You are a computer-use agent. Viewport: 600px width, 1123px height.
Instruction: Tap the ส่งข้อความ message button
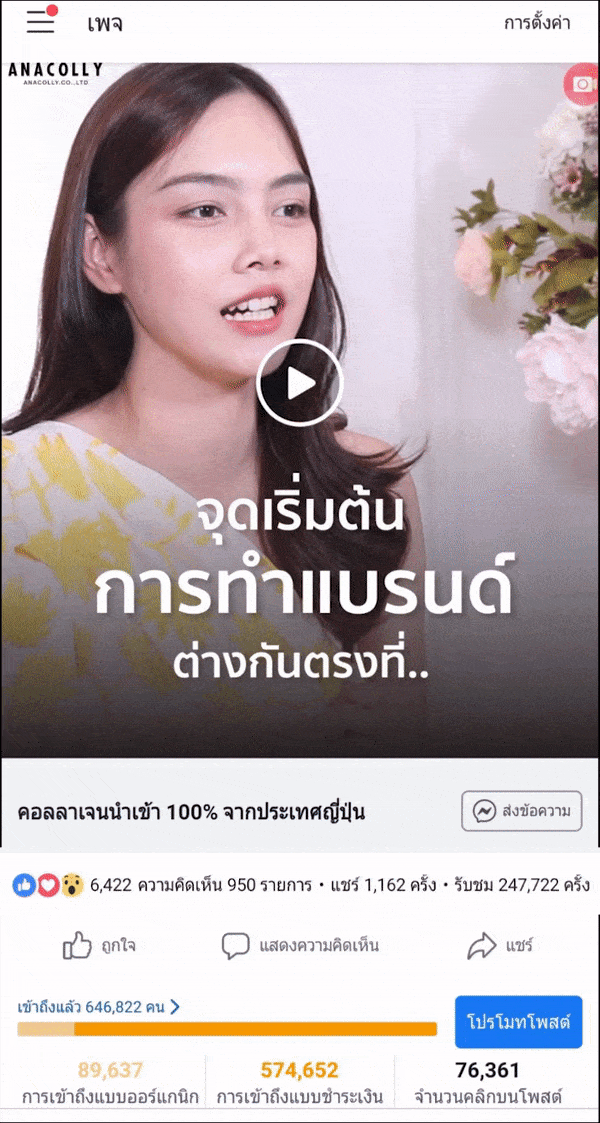(521, 811)
